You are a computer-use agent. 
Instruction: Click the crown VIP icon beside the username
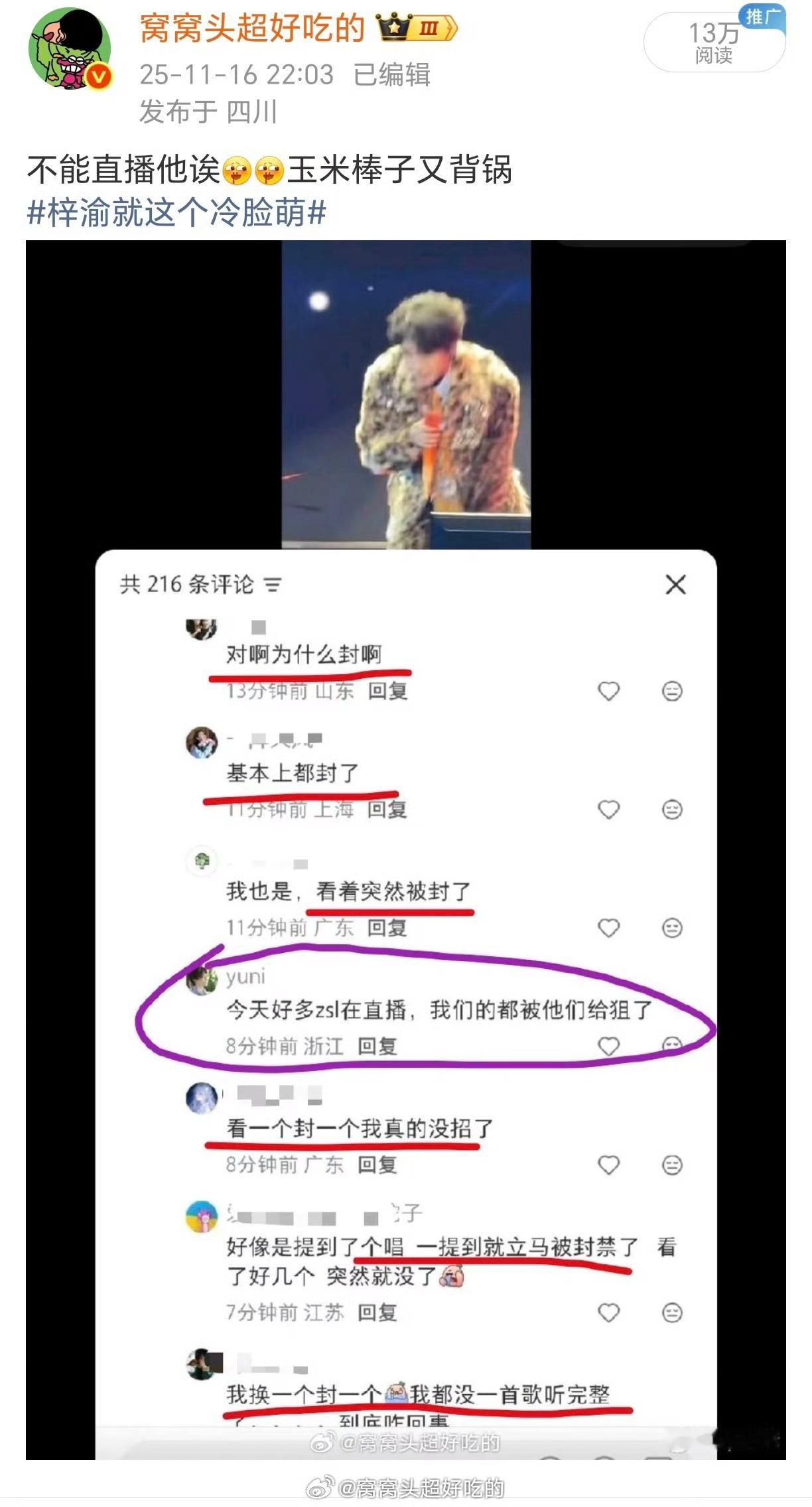pos(393,28)
